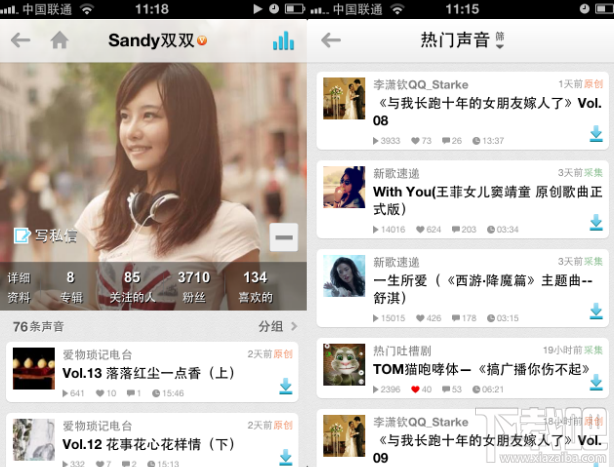This screenshot has height=468, width=615.
Task: Open 详细资料 profile details
Action: [19, 286]
